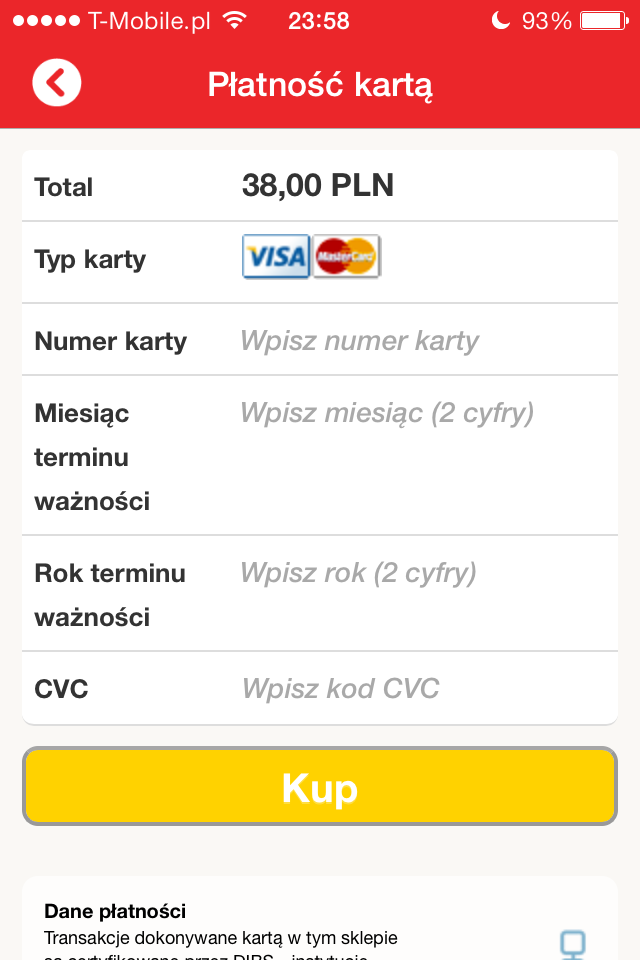Activate the expiry year field
This screenshot has width=640, height=960.
click(x=420, y=573)
